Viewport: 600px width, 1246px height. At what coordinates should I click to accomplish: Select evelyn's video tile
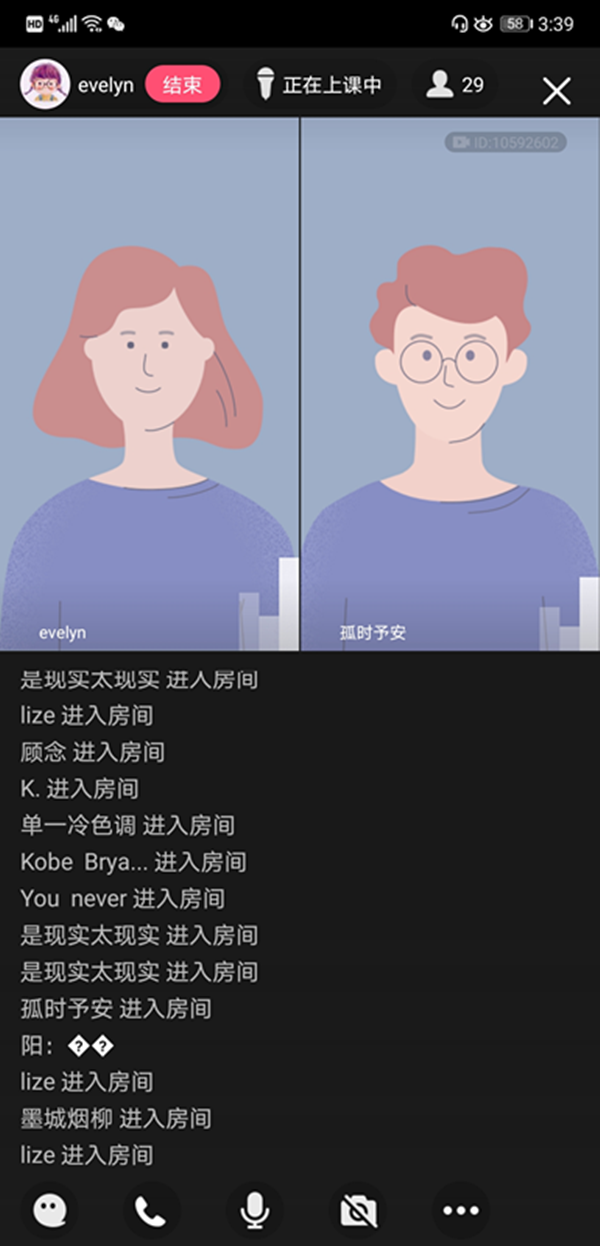(149, 385)
